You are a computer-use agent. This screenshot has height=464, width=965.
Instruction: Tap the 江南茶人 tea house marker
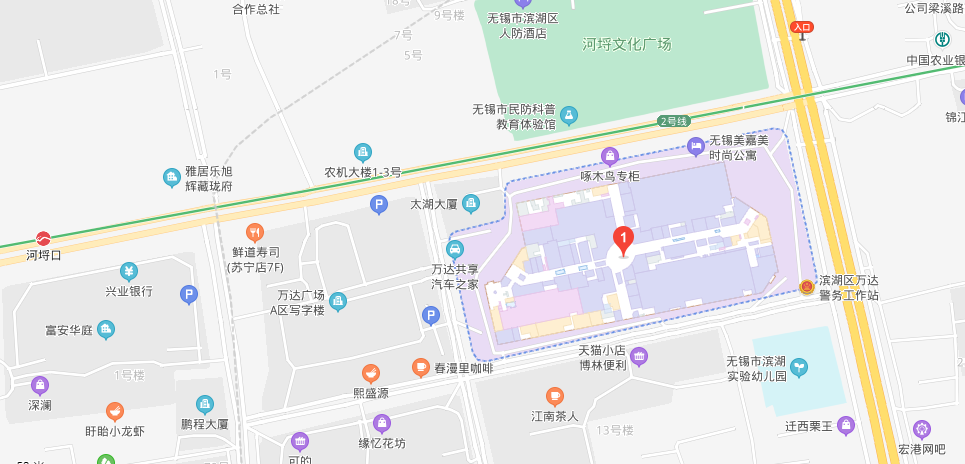[x=555, y=396]
